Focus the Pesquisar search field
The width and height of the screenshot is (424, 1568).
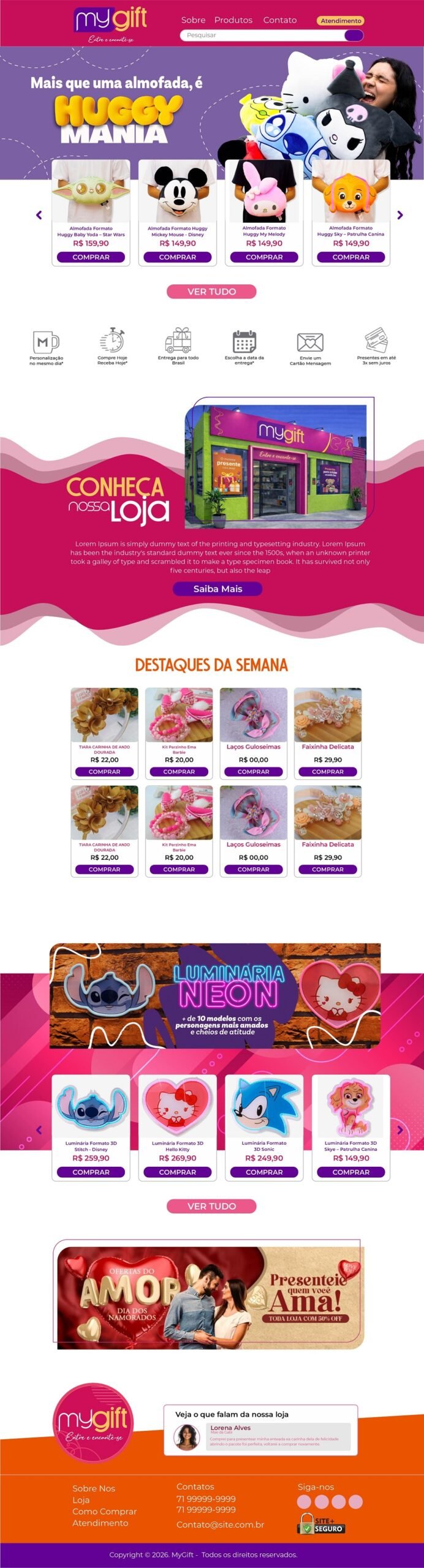pyautogui.click(x=263, y=36)
